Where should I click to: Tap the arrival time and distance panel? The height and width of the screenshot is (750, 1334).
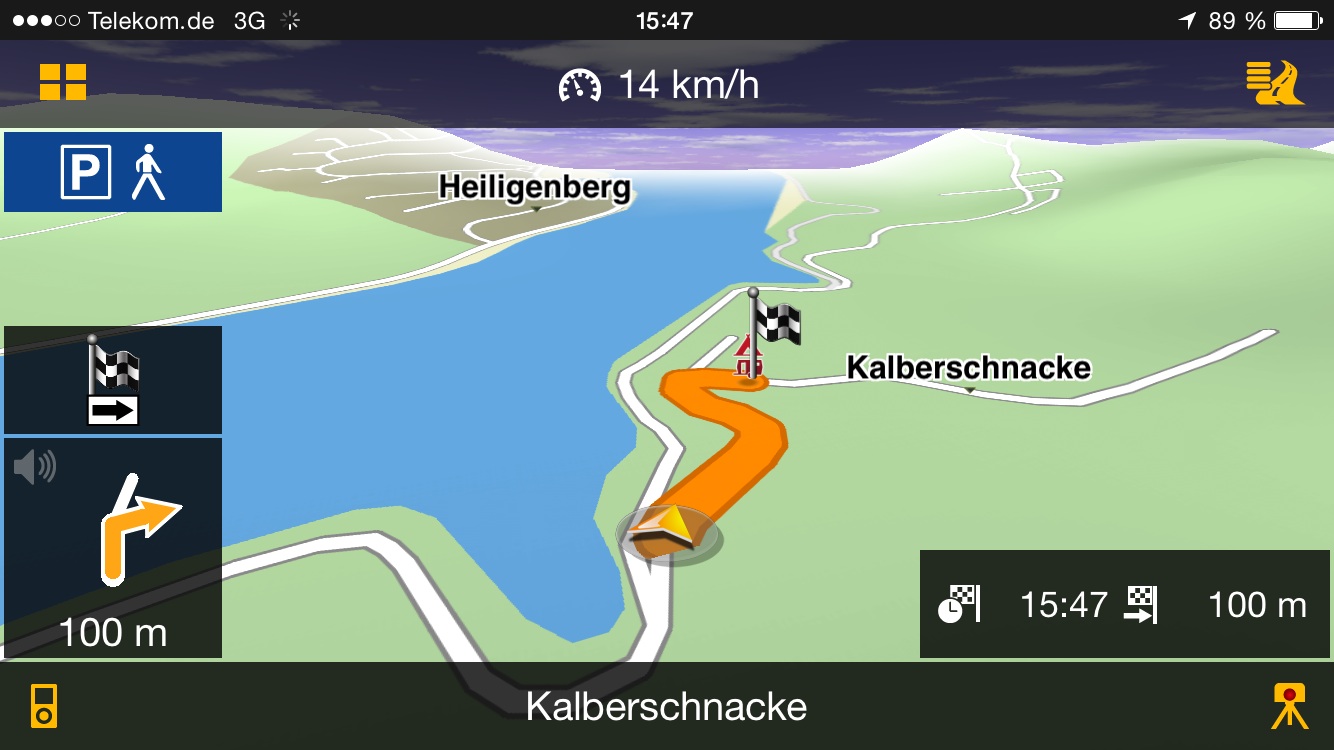coord(1124,604)
